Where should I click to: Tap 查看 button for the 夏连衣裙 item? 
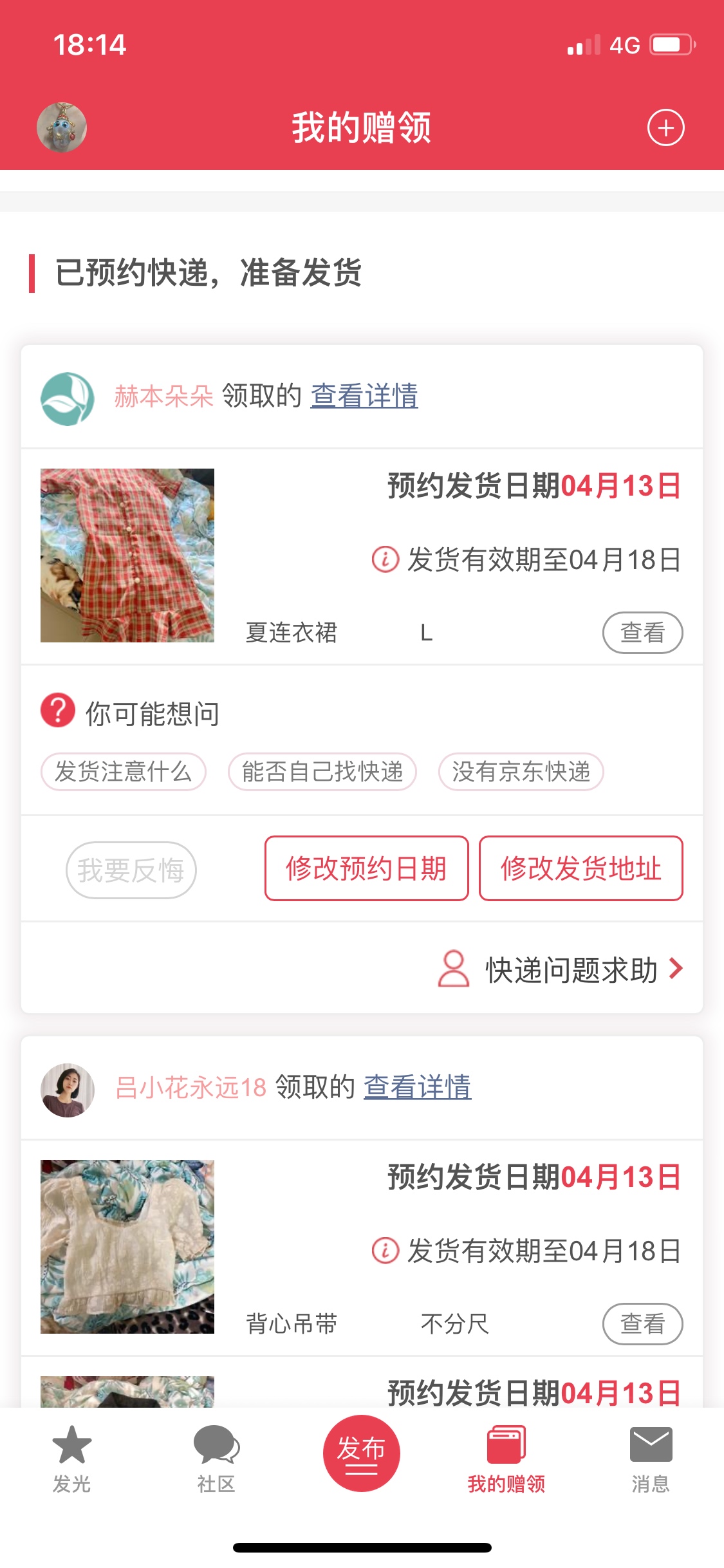[642, 633]
